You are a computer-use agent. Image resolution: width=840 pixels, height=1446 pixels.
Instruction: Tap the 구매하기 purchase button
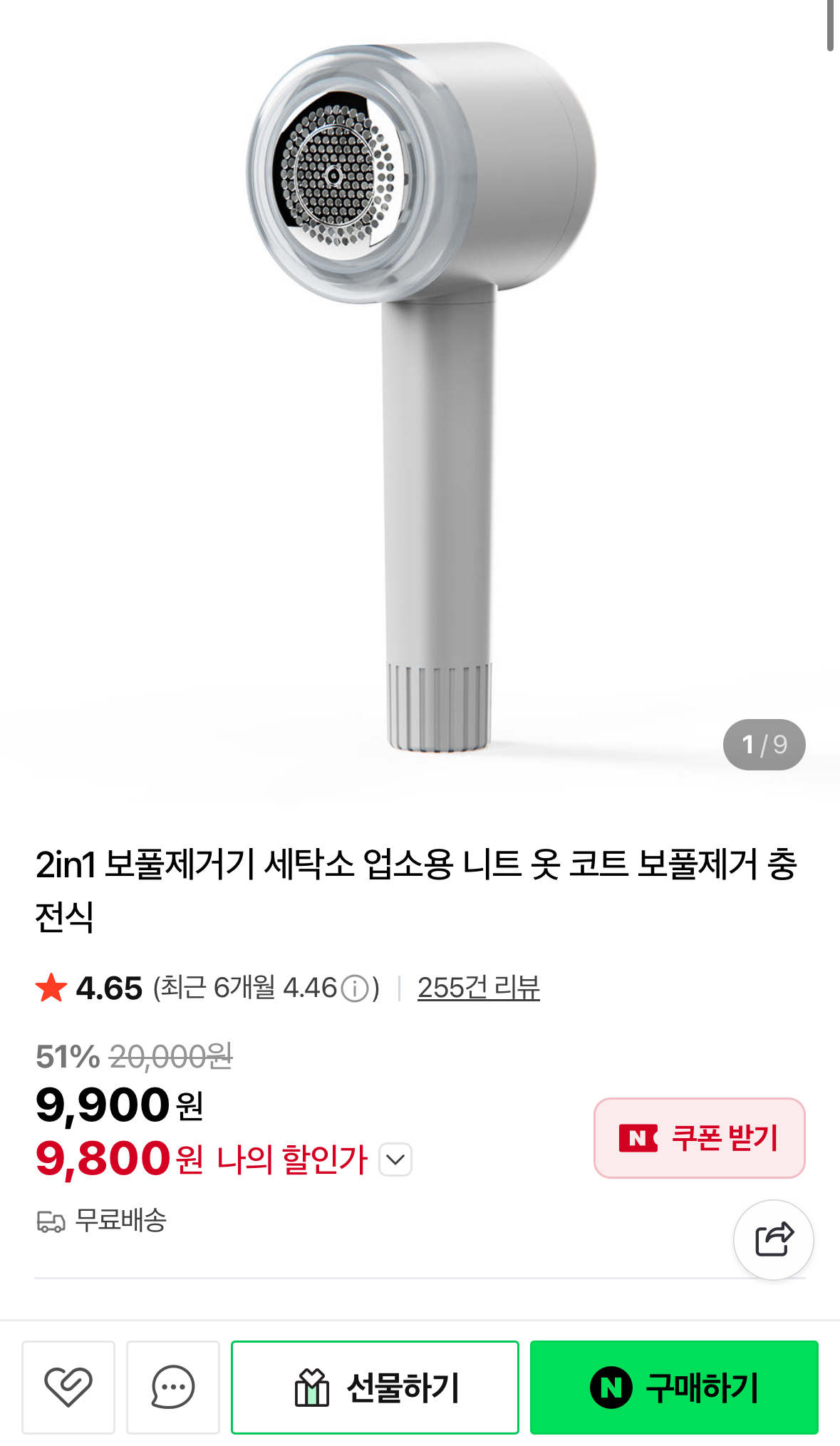point(674,1387)
